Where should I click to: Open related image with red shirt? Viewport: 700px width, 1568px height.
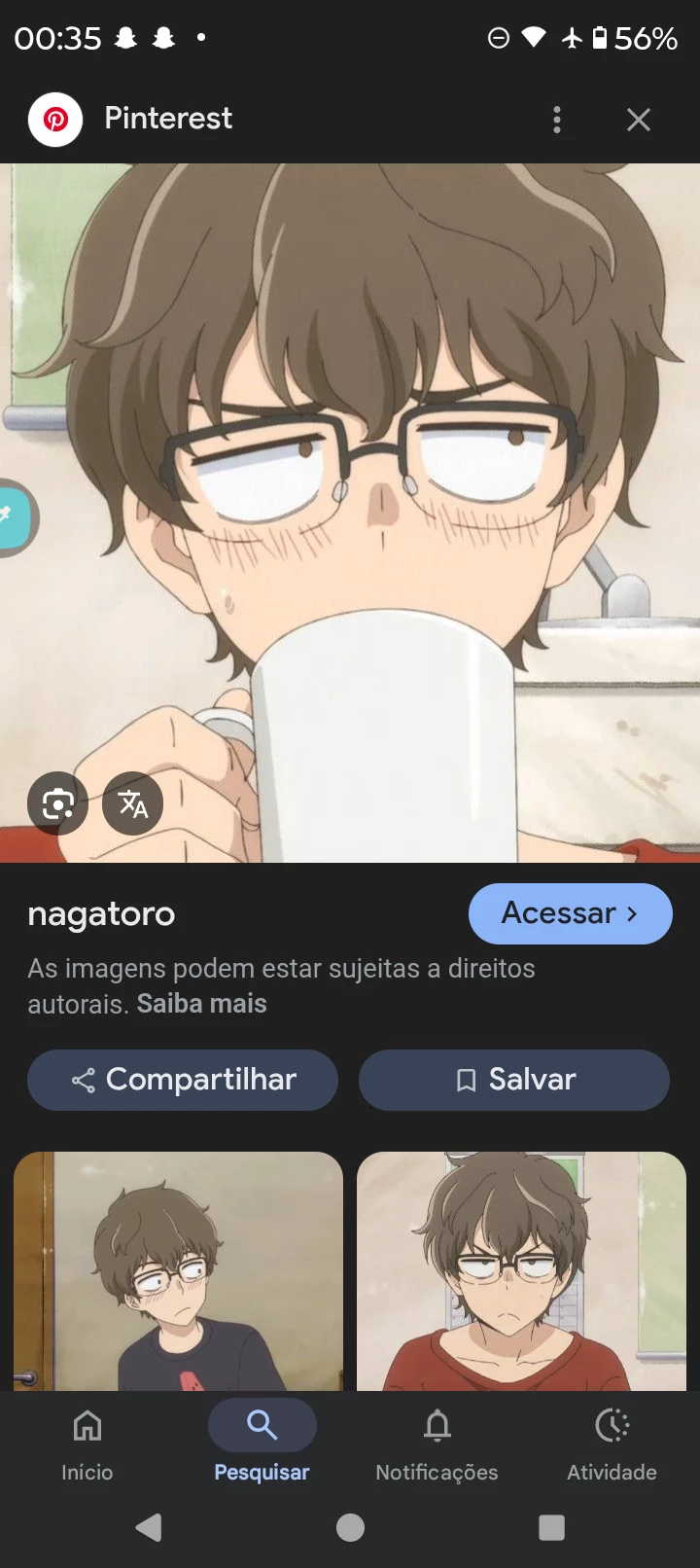pyautogui.click(x=521, y=1269)
